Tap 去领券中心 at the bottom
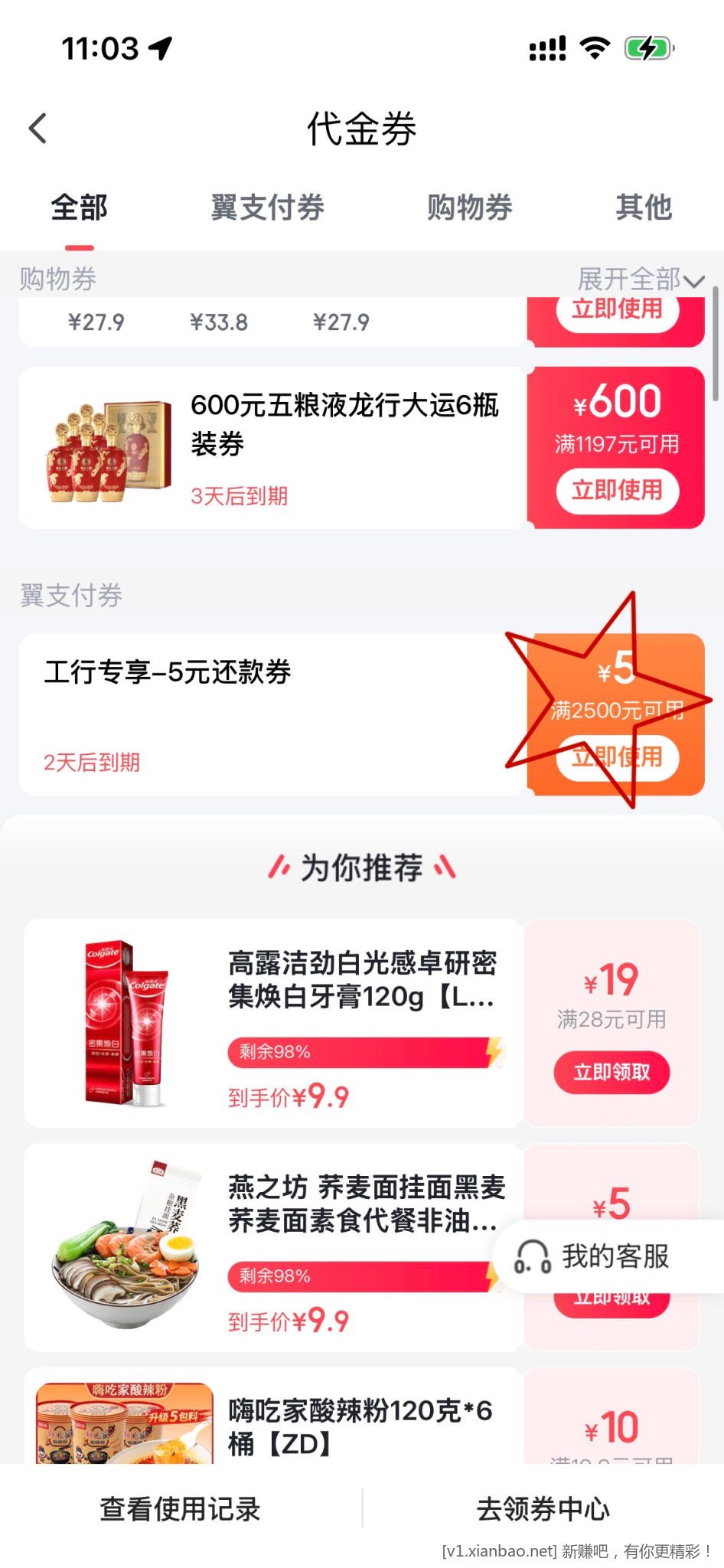The height and width of the screenshot is (1568, 724). [x=542, y=1508]
